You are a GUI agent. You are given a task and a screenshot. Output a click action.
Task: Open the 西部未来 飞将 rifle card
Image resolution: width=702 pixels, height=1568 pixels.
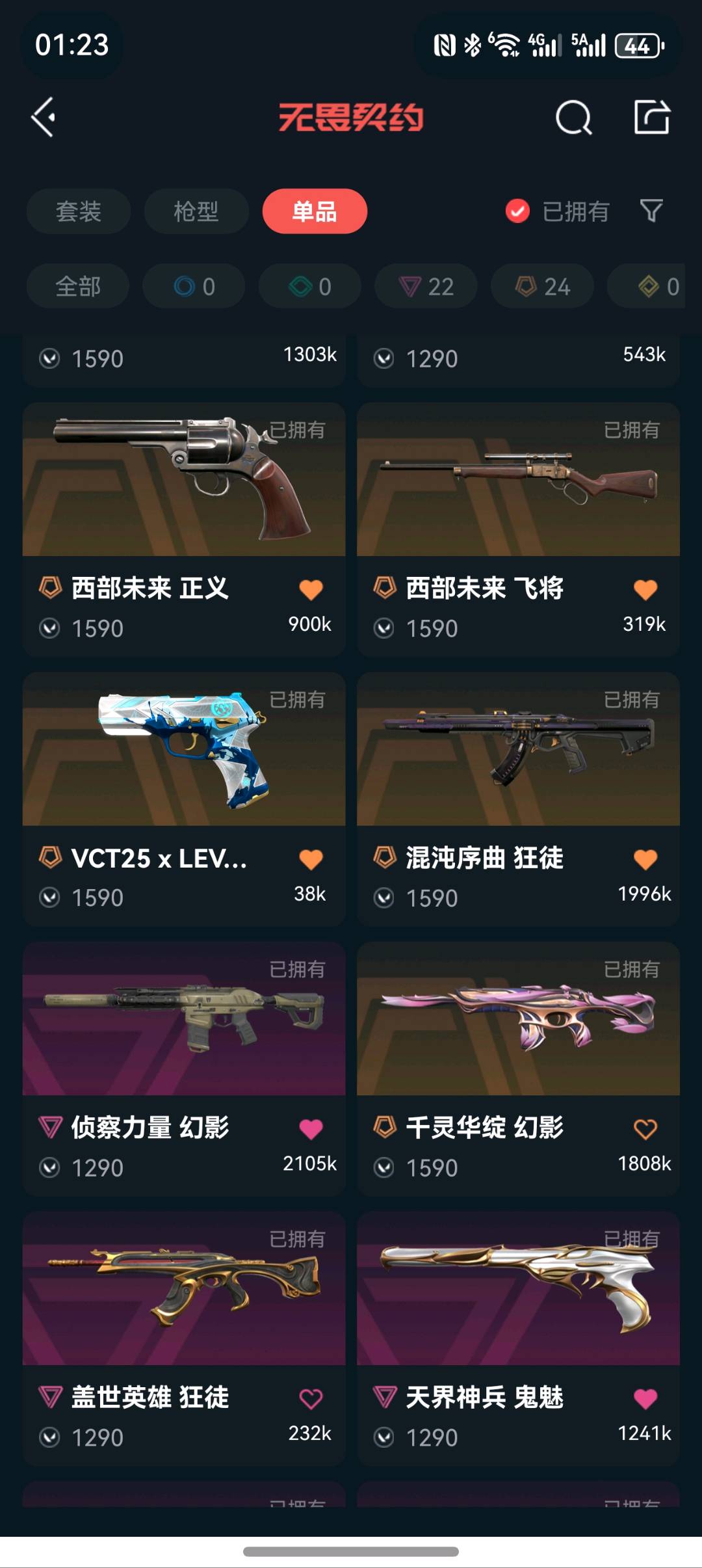click(x=518, y=481)
